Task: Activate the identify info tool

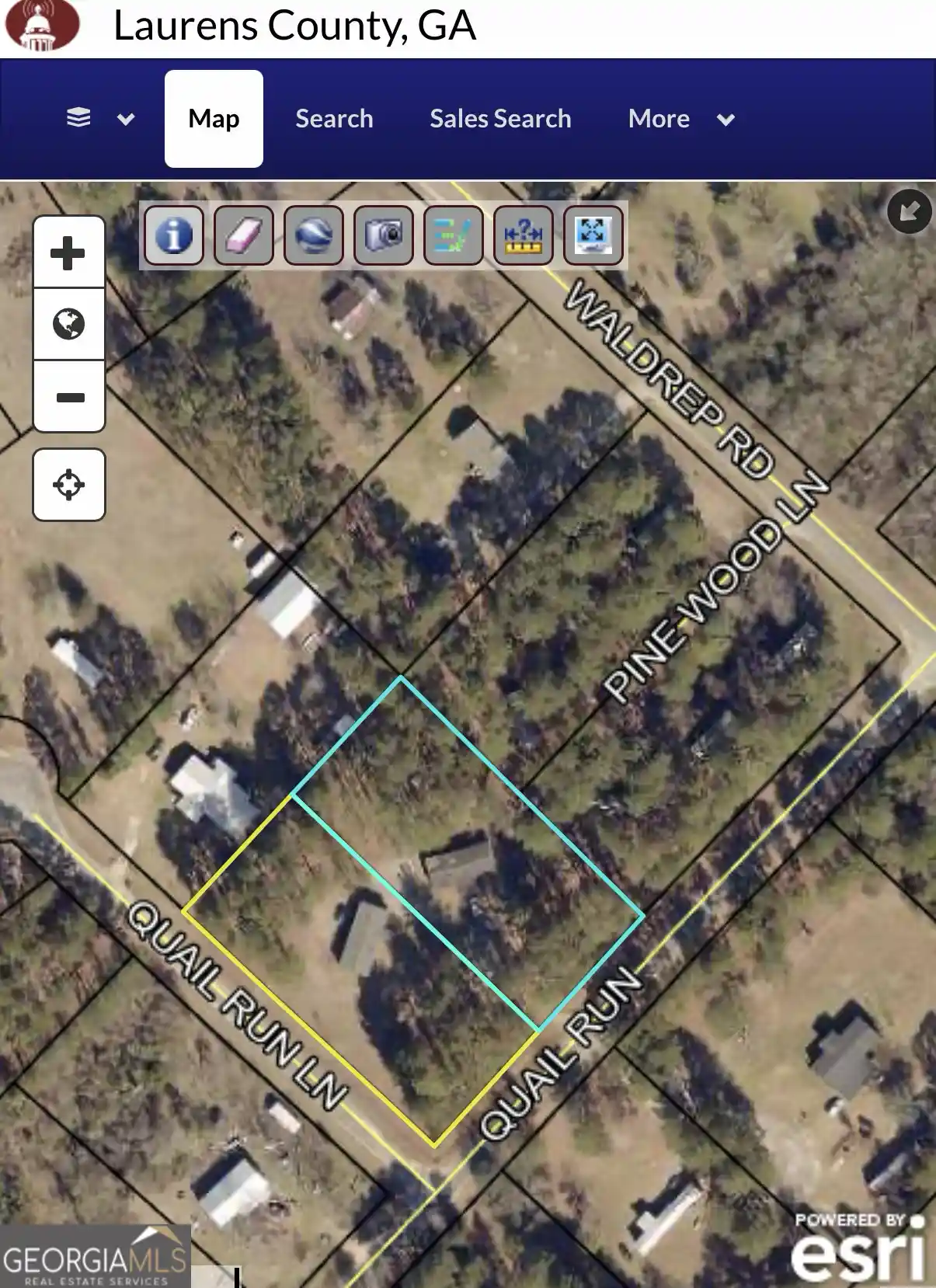Action: click(173, 235)
